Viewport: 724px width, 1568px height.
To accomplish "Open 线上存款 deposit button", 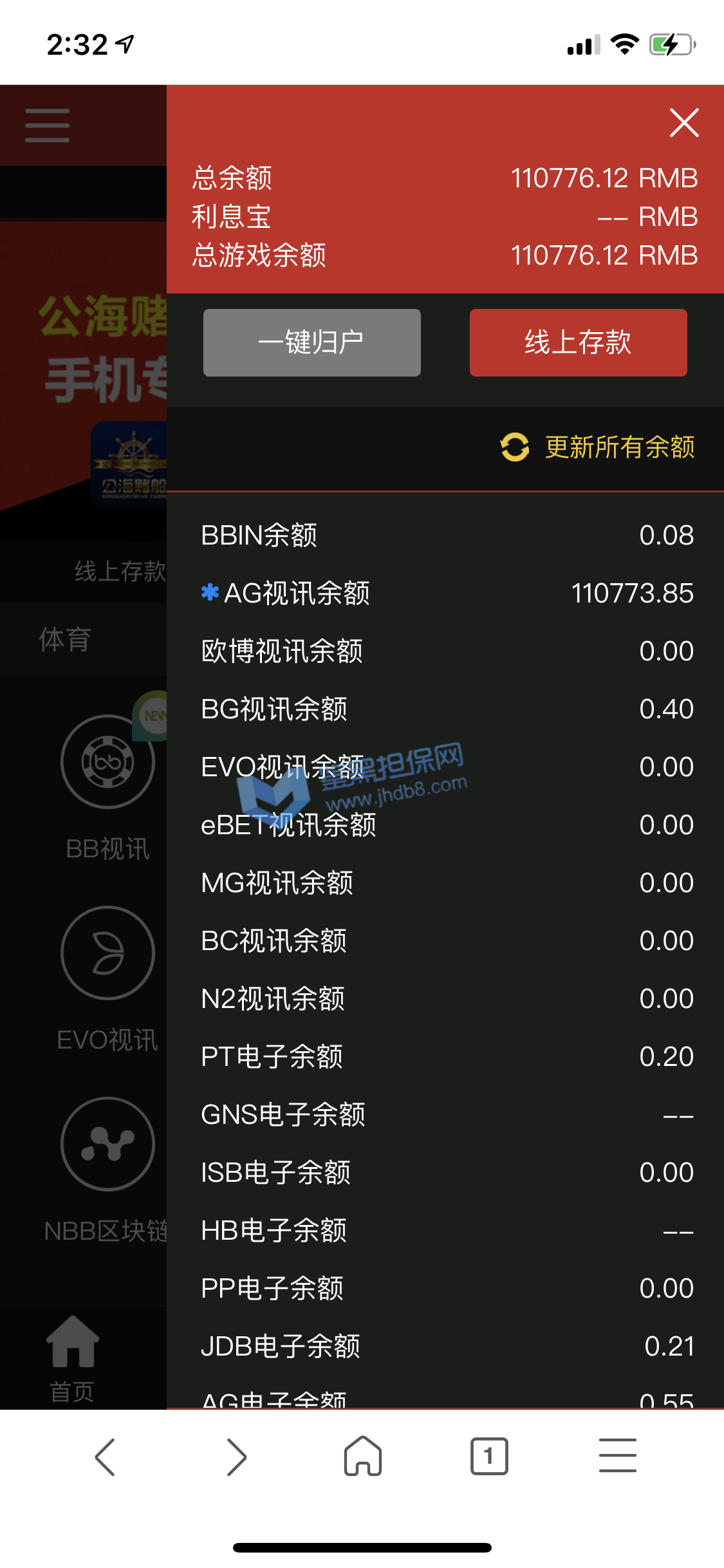I will tap(578, 342).
